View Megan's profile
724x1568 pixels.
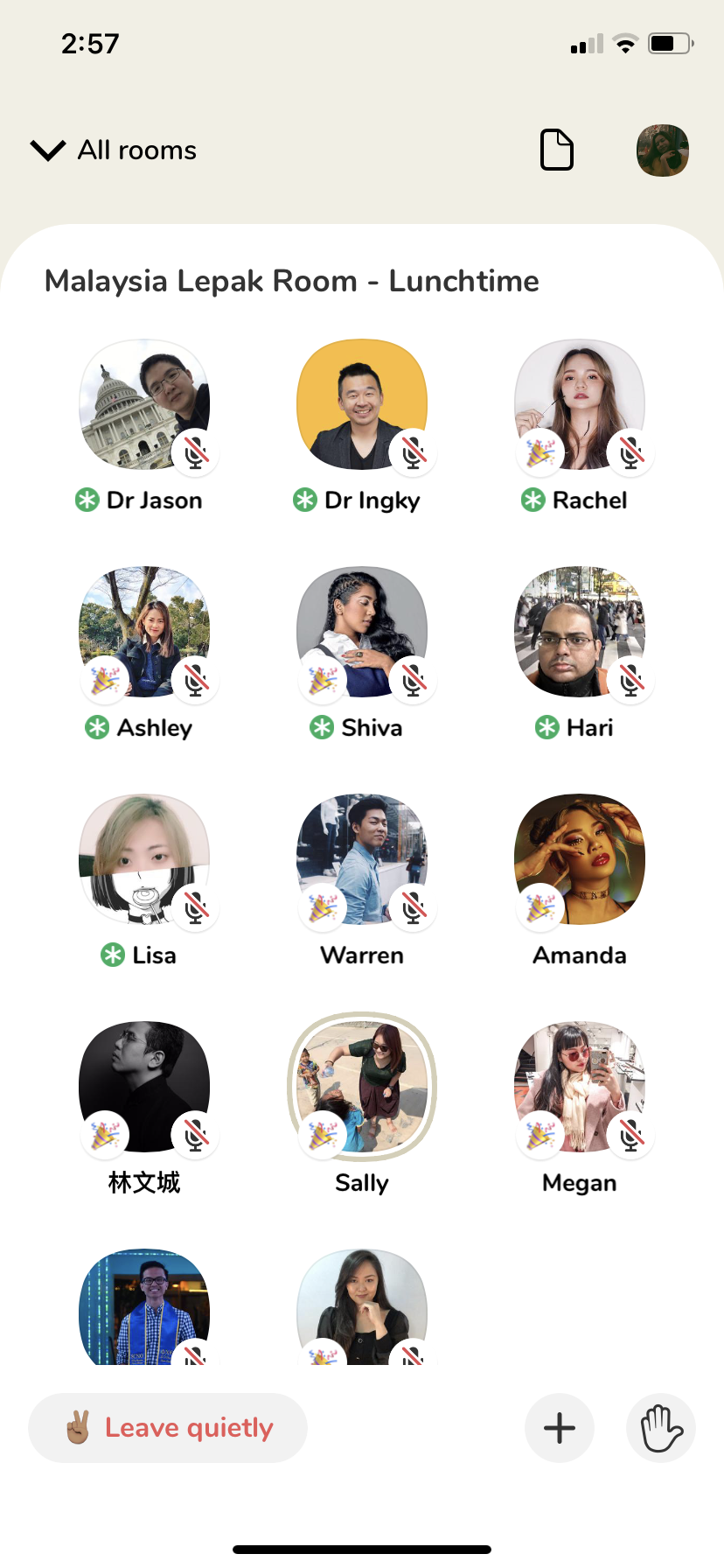click(580, 1087)
